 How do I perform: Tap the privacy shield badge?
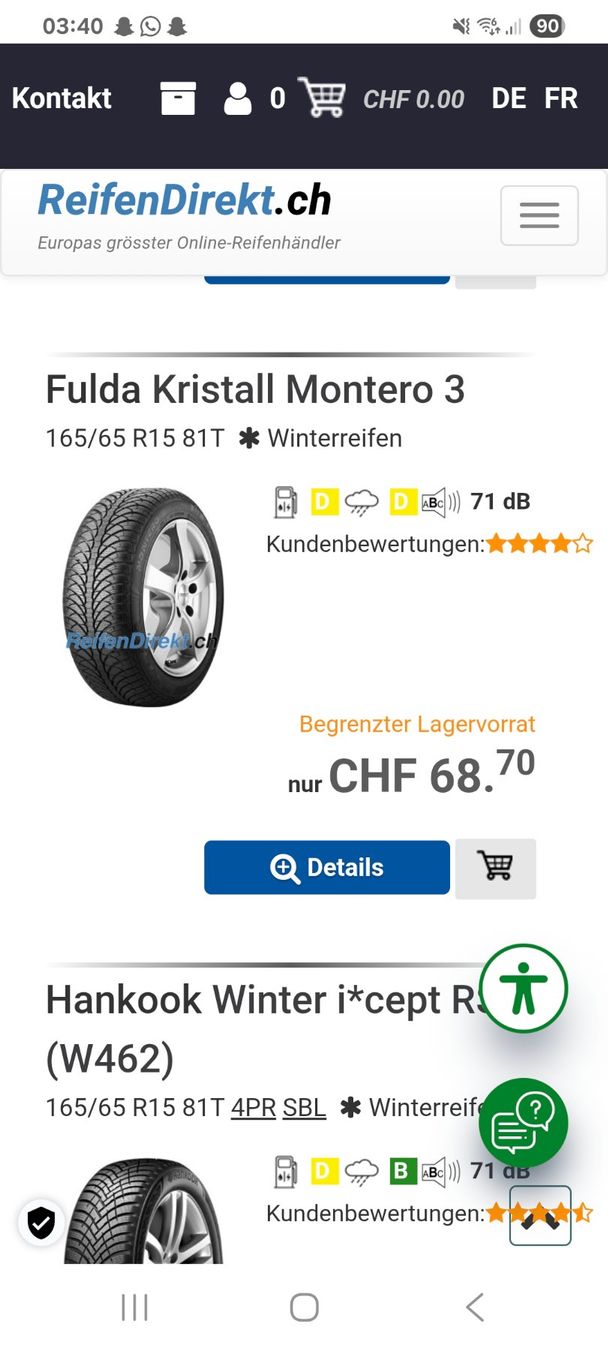click(x=41, y=1222)
